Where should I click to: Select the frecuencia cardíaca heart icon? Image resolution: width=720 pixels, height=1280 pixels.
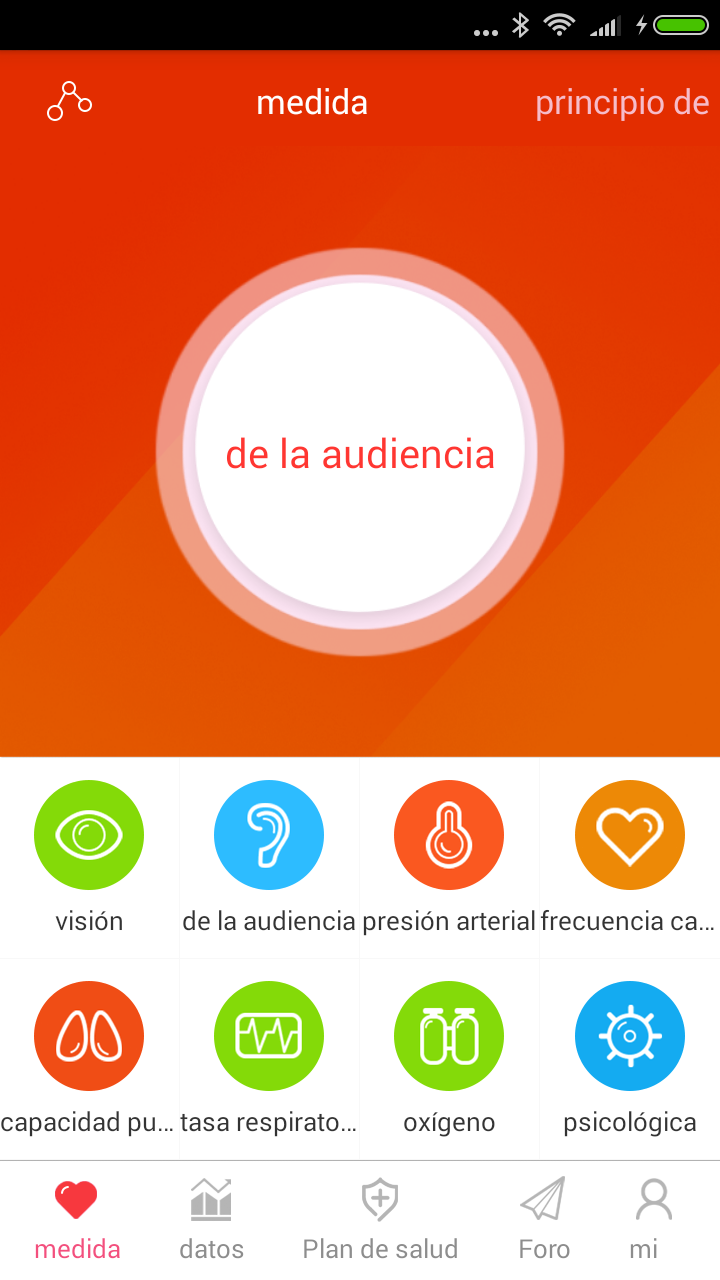point(629,835)
